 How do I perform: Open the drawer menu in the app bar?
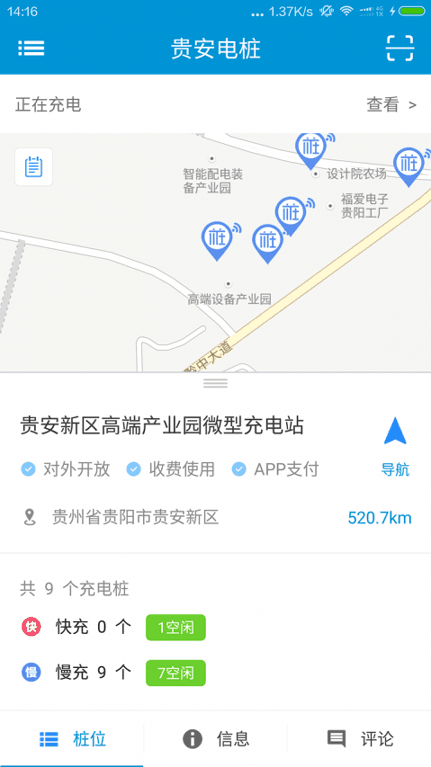click(x=31, y=48)
